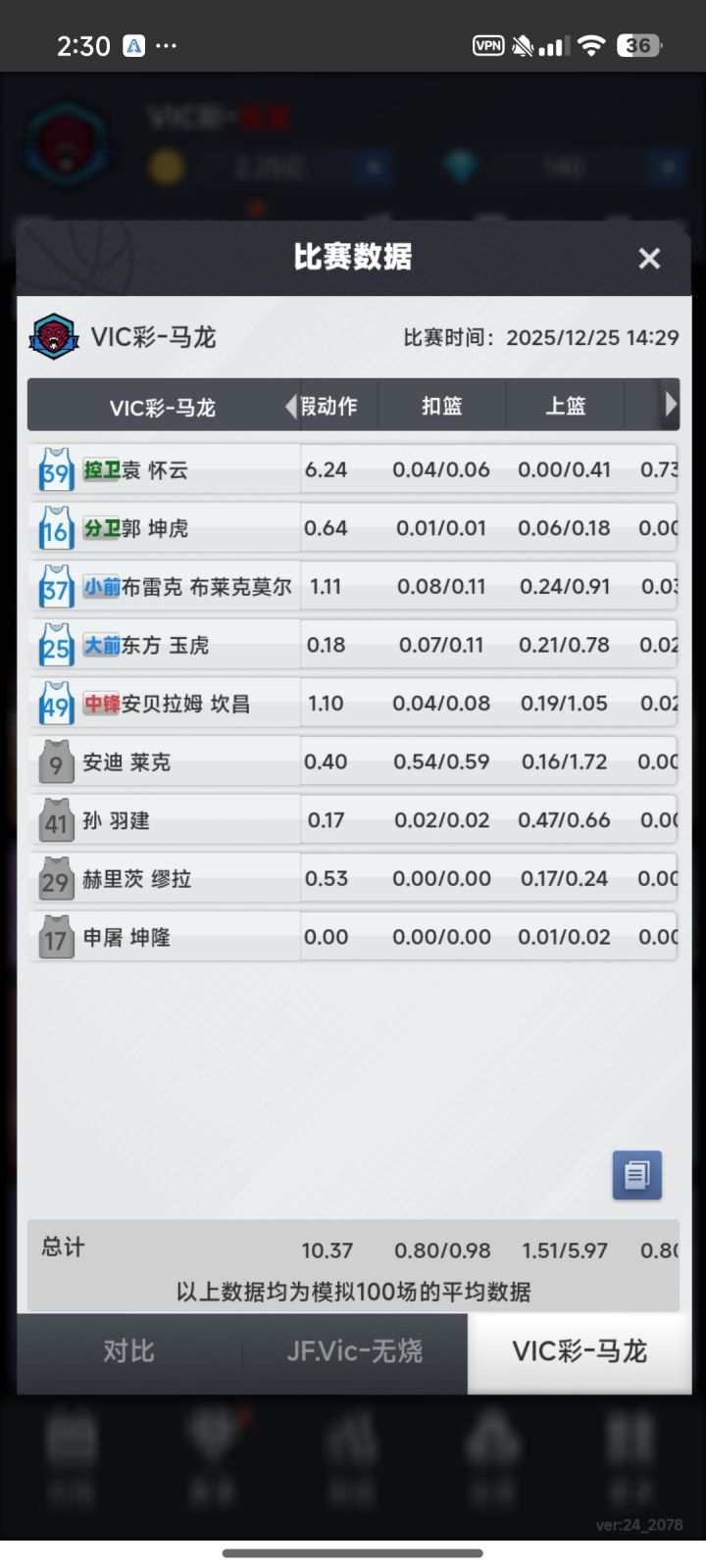This screenshot has width=706, height=1568.
Task: Switch to the JF.Vic-无烧 tab
Action: (355, 1351)
